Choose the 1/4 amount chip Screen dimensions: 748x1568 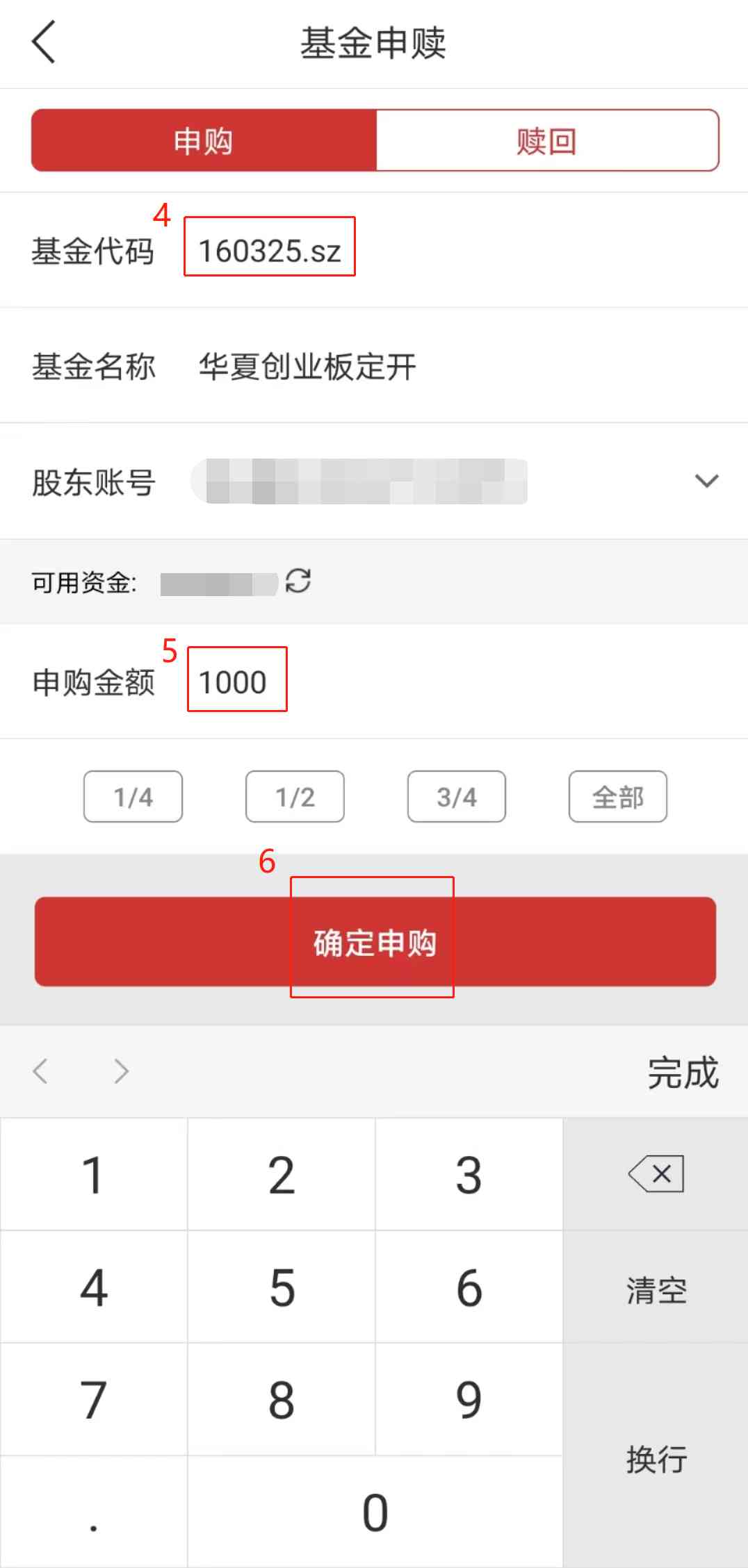133,796
